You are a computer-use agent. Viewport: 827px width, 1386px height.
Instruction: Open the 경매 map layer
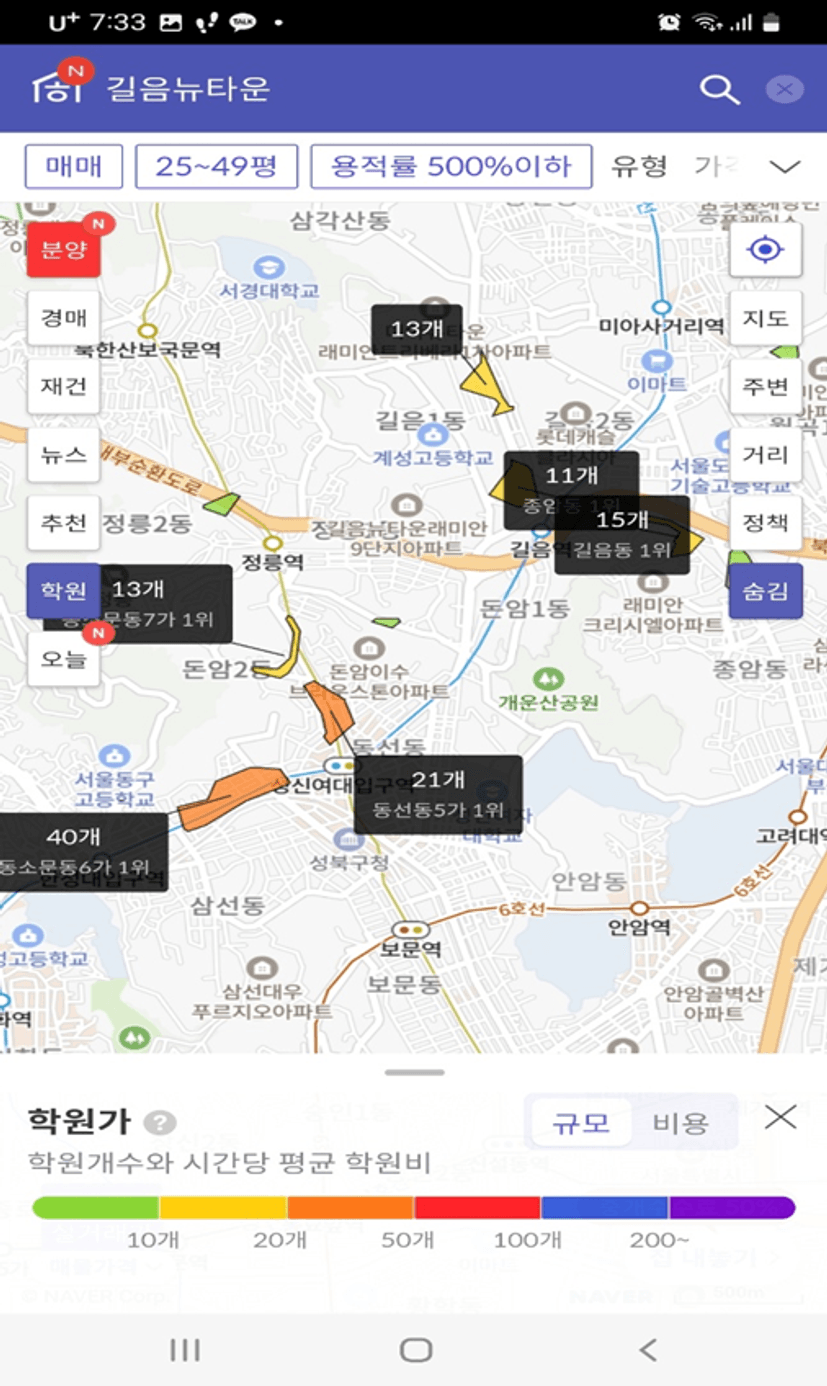tap(64, 318)
